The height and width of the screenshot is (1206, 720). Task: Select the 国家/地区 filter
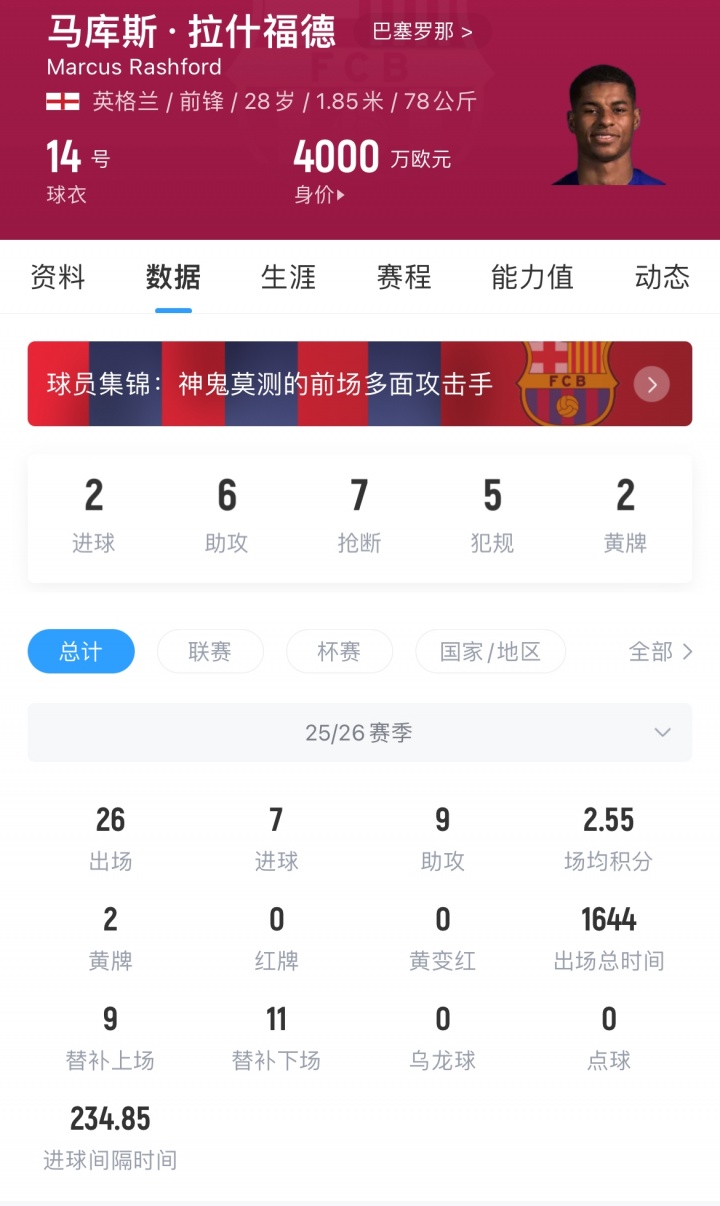pos(490,651)
